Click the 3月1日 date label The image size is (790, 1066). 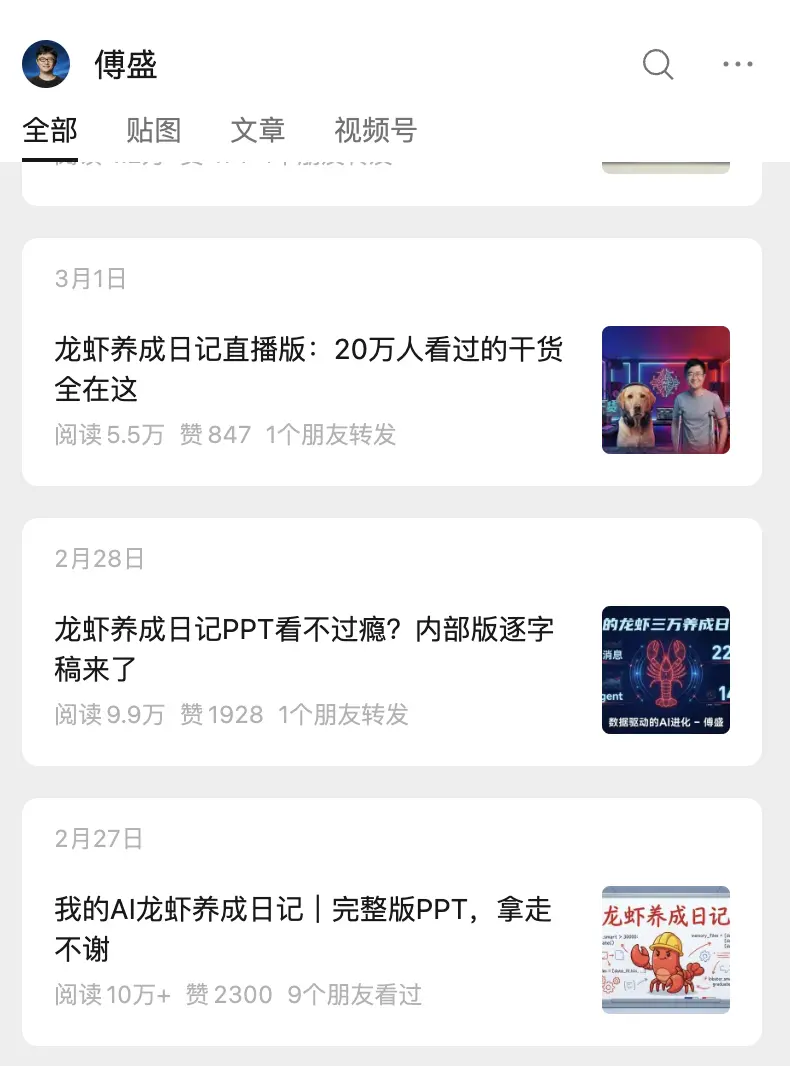[x=91, y=279]
